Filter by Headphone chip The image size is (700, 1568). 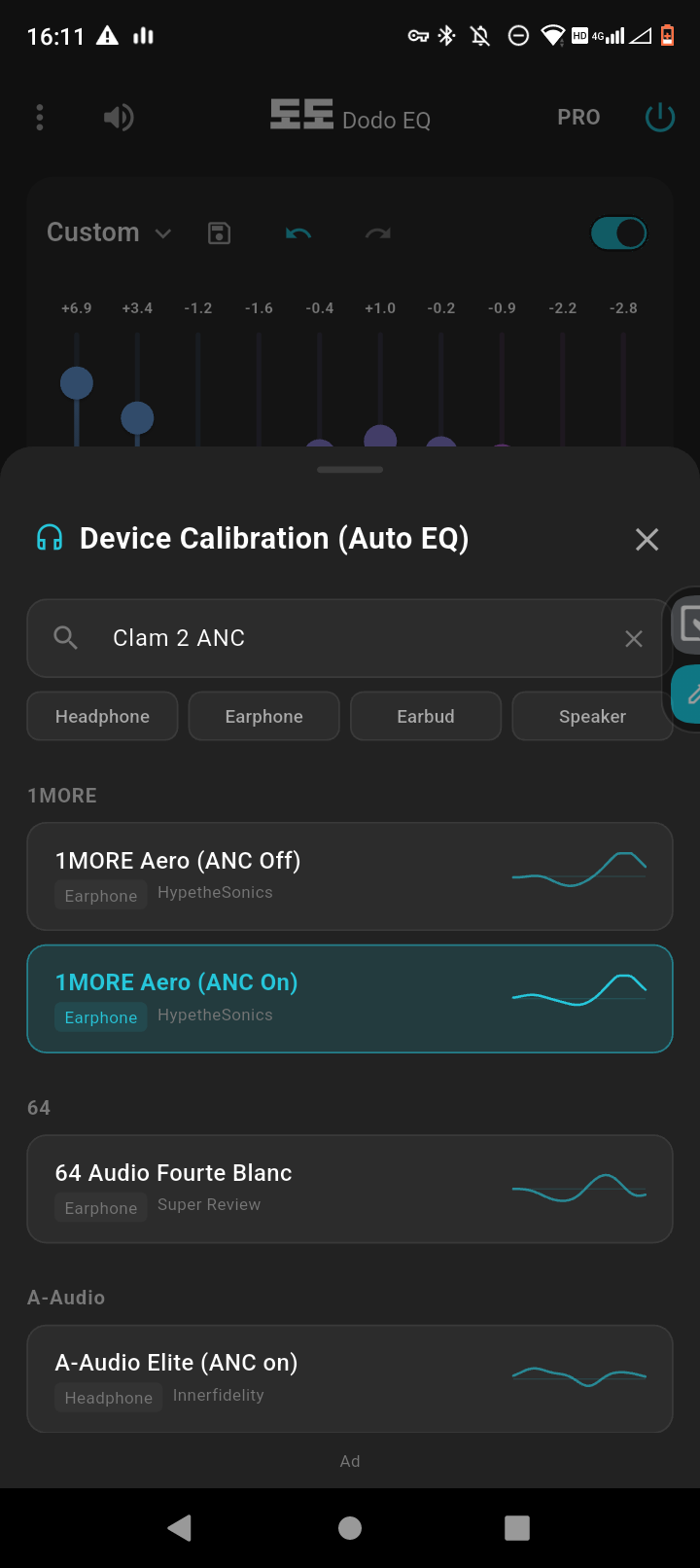pyautogui.click(x=102, y=717)
